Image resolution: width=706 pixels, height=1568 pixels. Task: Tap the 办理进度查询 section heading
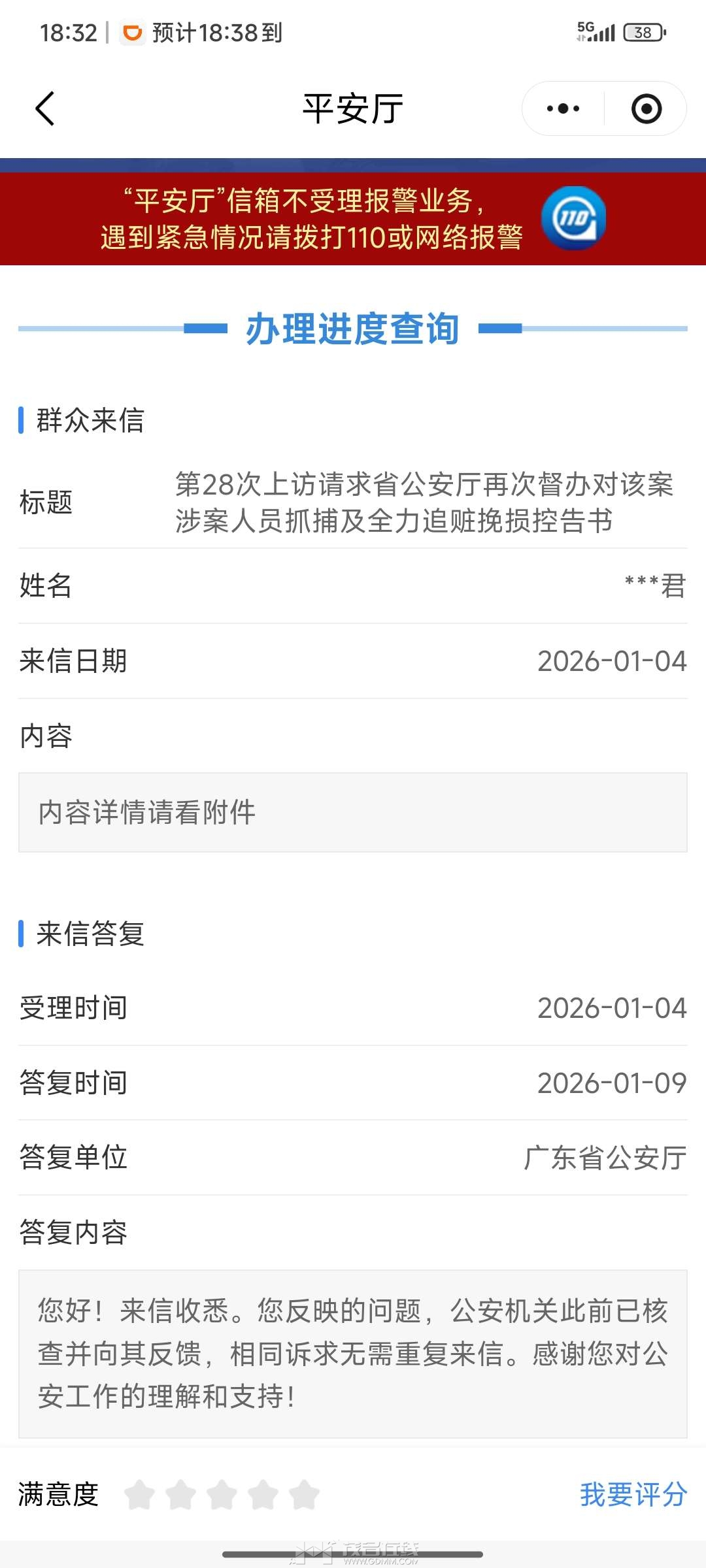(353, 329)
